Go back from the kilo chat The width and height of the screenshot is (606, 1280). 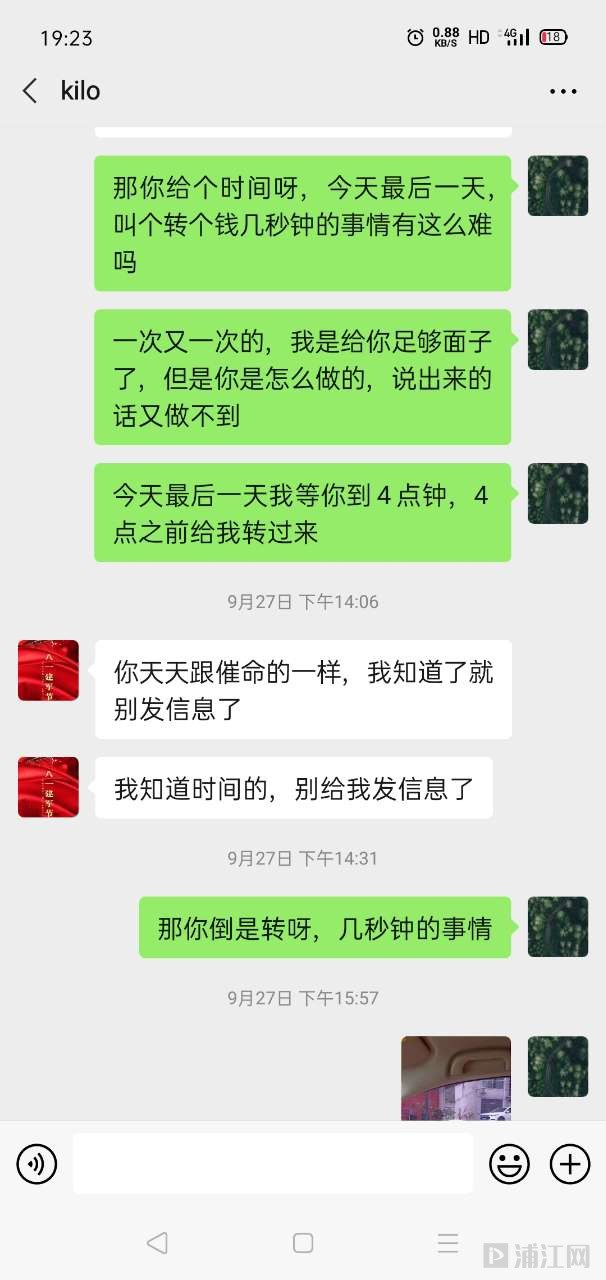pos(30,91)
